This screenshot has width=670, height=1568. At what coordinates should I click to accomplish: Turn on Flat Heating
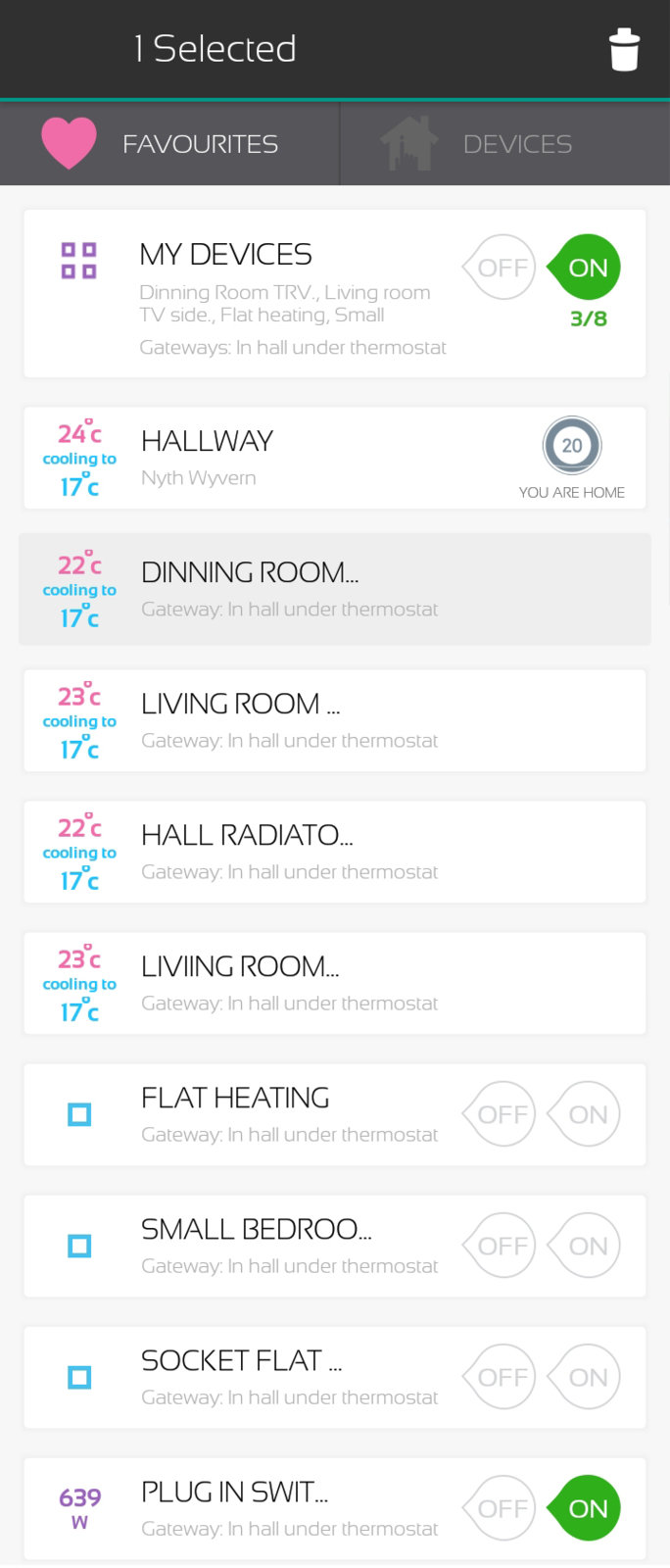[x=586, y=1114]
